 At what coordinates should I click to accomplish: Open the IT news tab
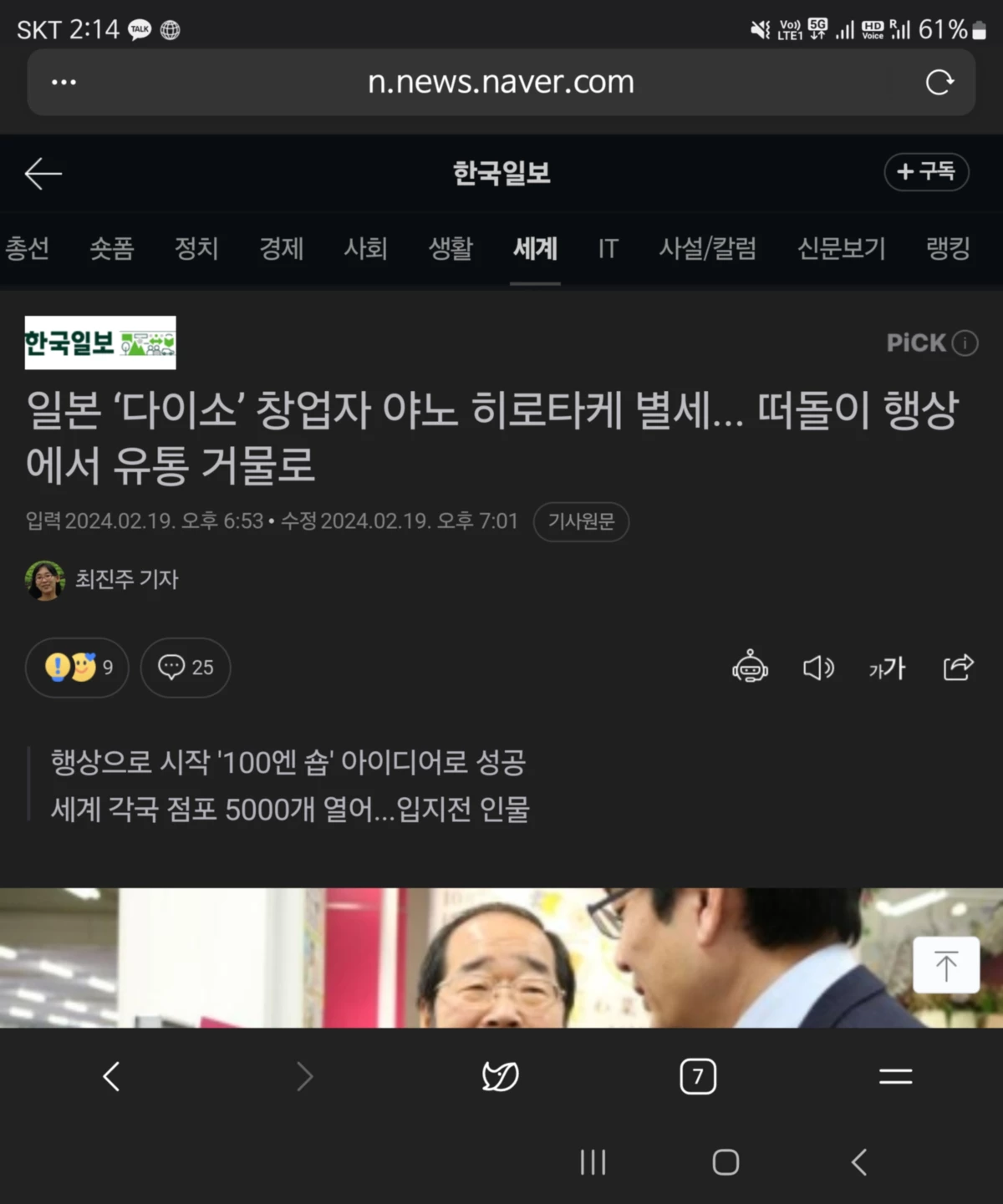point(608,248)
